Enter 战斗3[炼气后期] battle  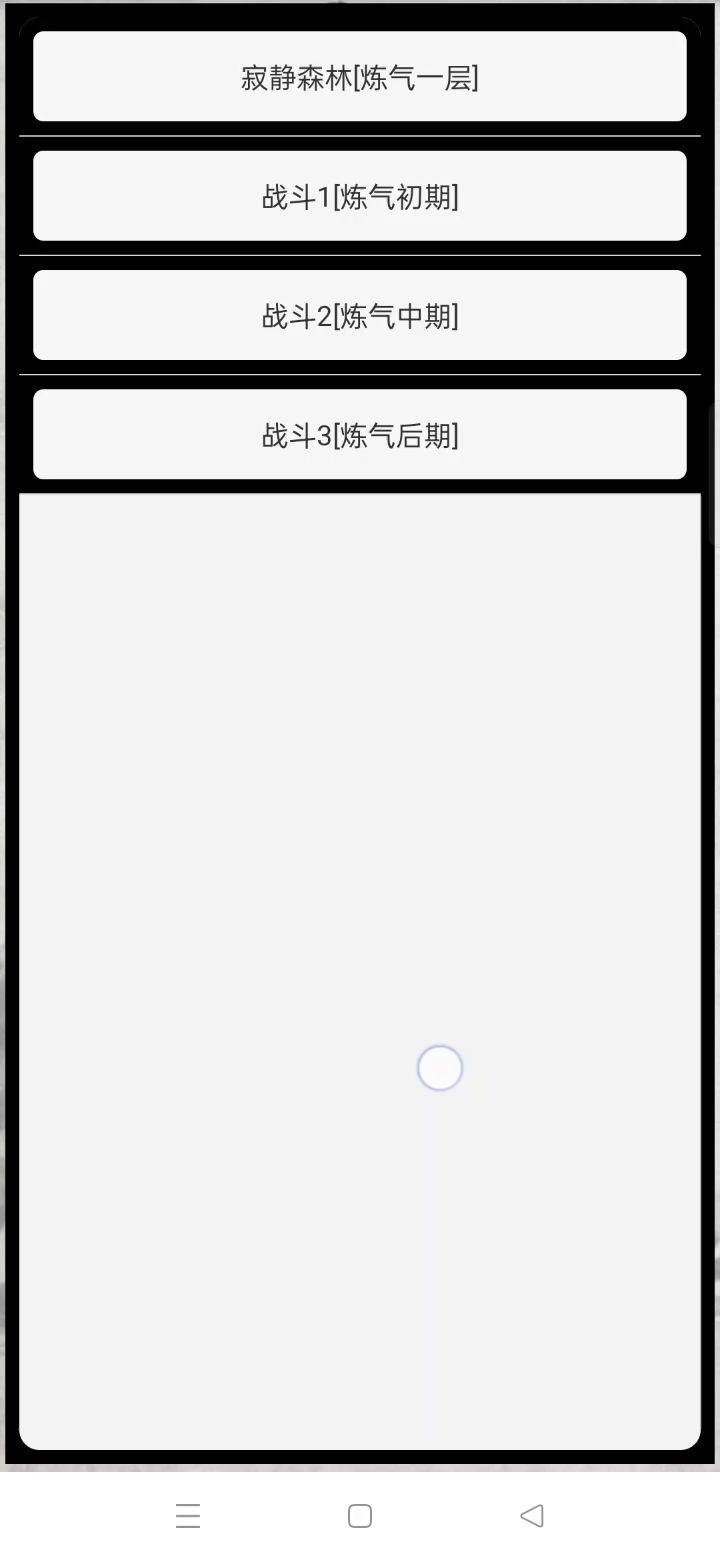[360, 435]
